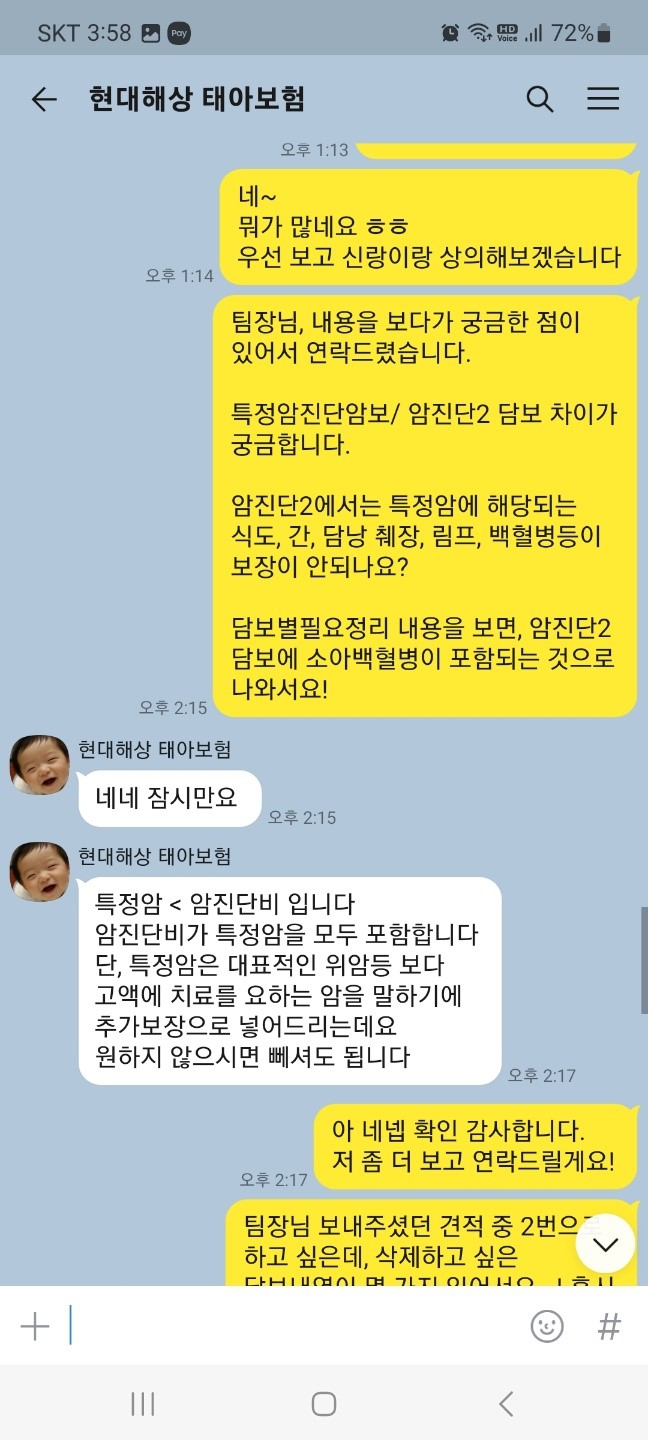Screen dimensions: 648x1440
Task: Open profile photo beside 네네 잠시만요 message
Action: [40, 765]
